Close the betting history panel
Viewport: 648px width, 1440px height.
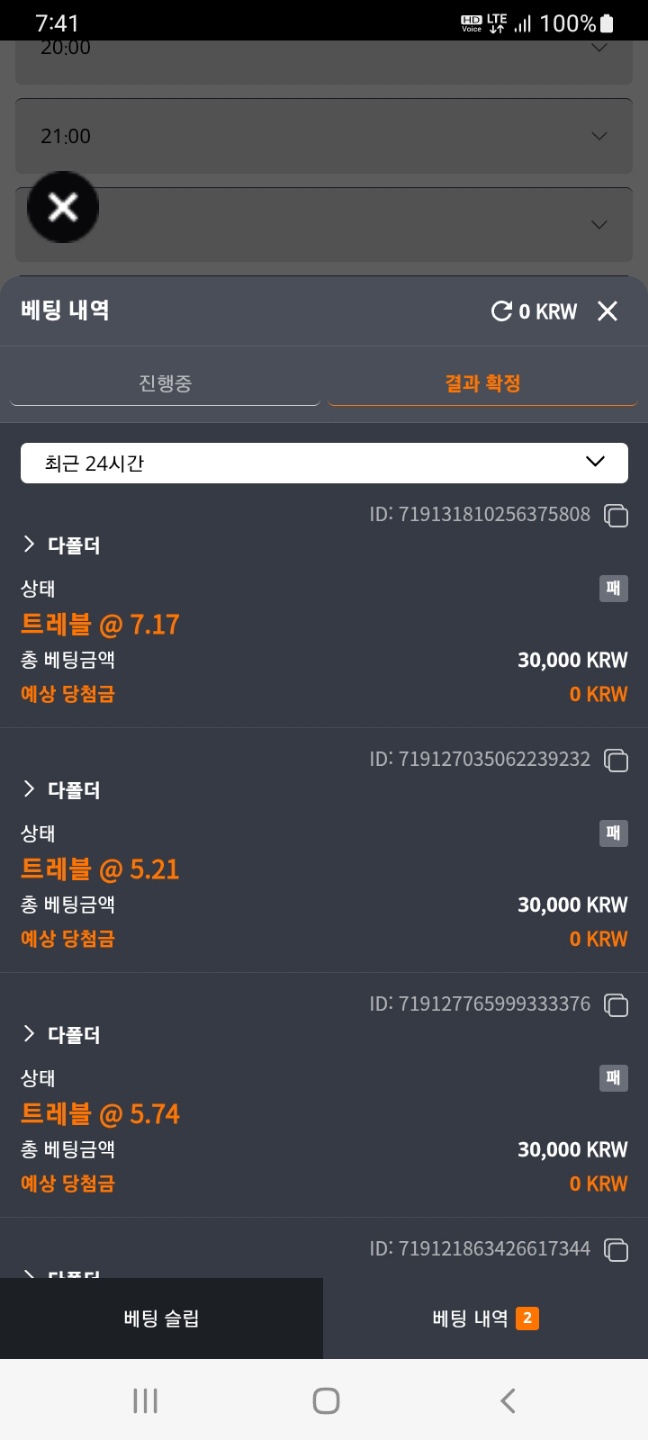[607, 311]
